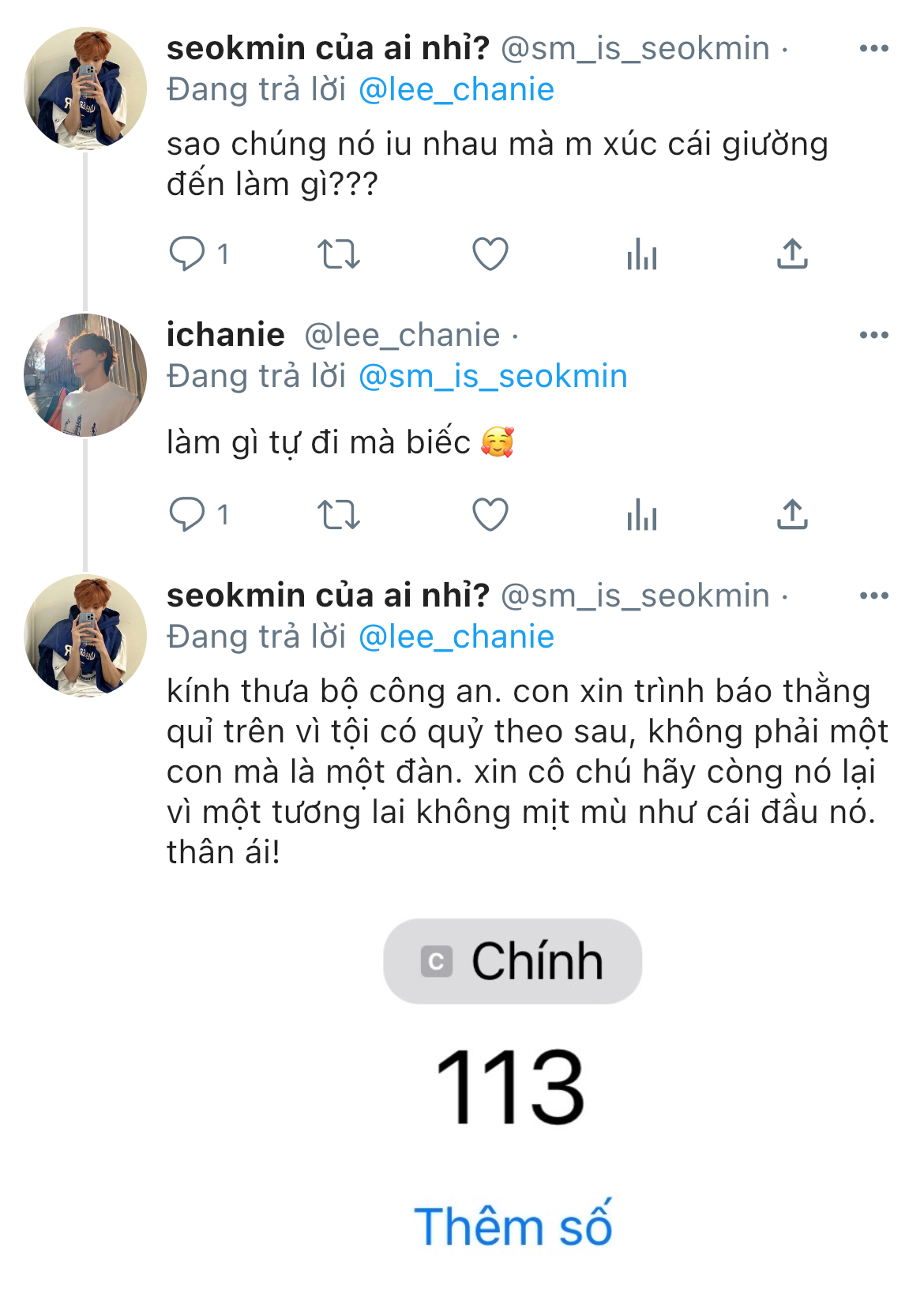
Task: Share seokmin's tweet about cái giường
Action: [792, 254]
